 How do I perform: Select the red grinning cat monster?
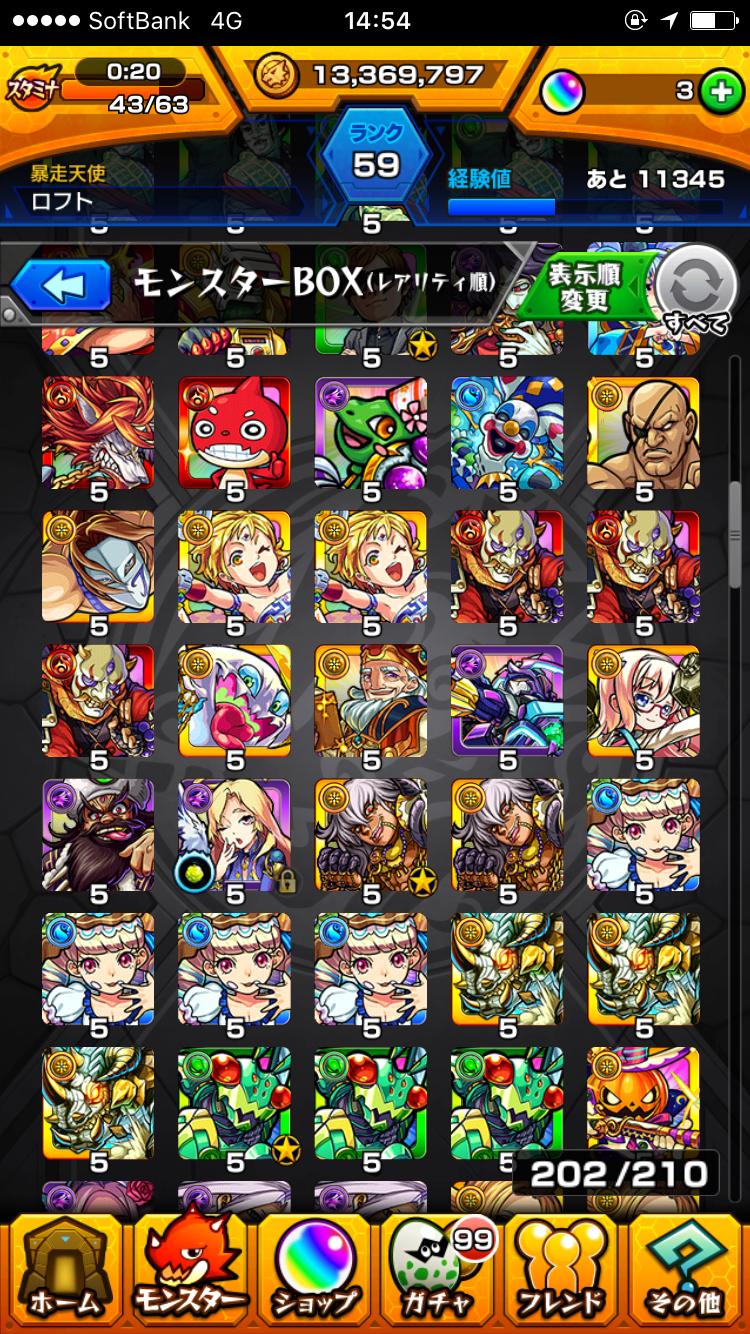tap(234, 432)
